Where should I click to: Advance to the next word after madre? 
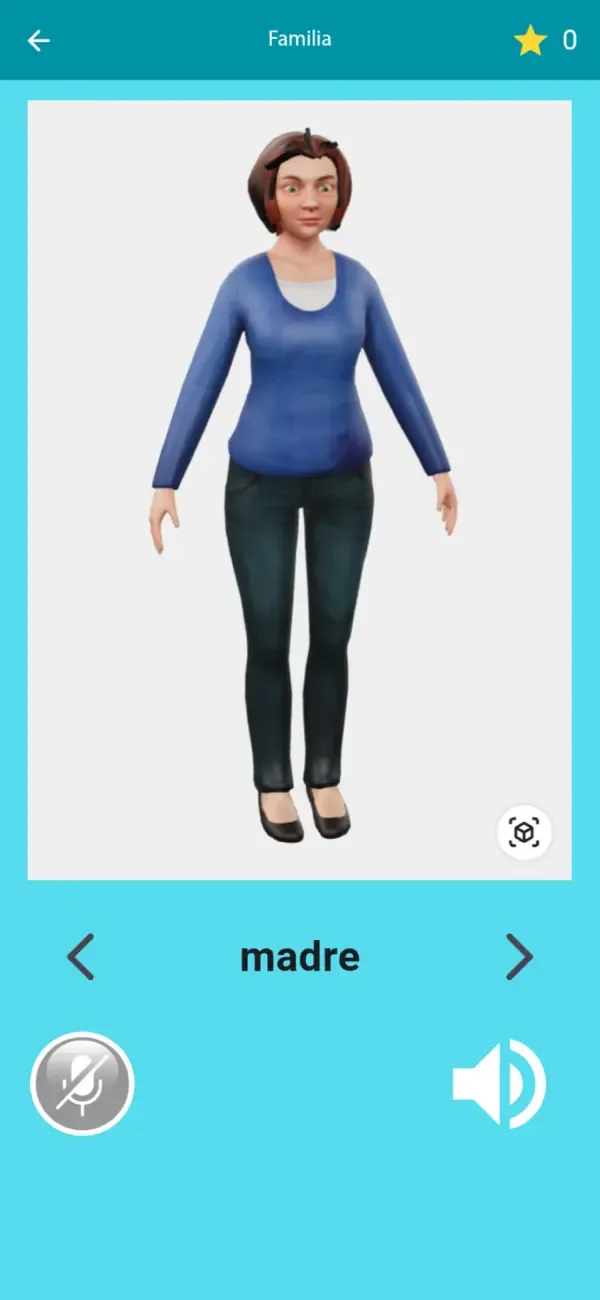pyautogui.click(x=519, y=957)
